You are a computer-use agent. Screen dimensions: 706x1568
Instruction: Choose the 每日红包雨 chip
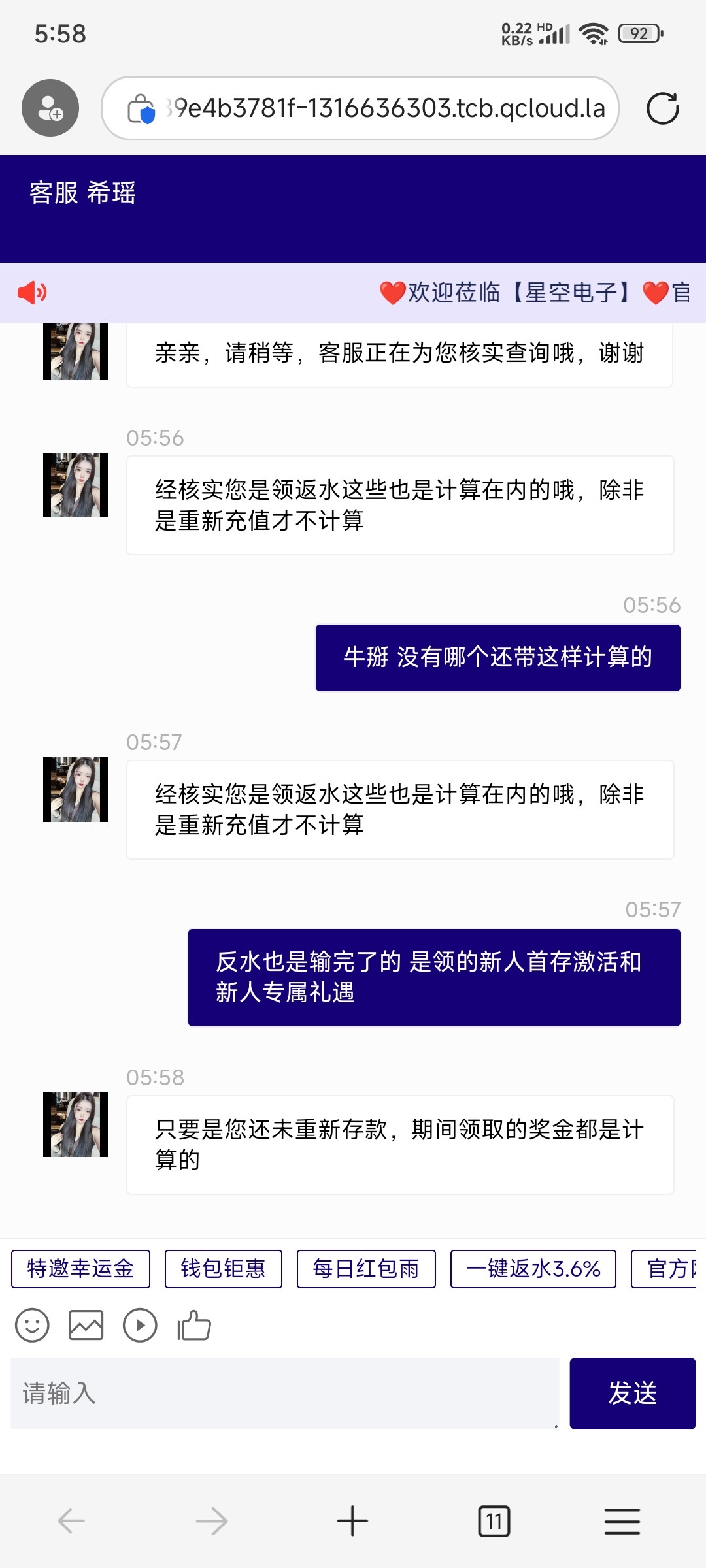point(365,1269)
